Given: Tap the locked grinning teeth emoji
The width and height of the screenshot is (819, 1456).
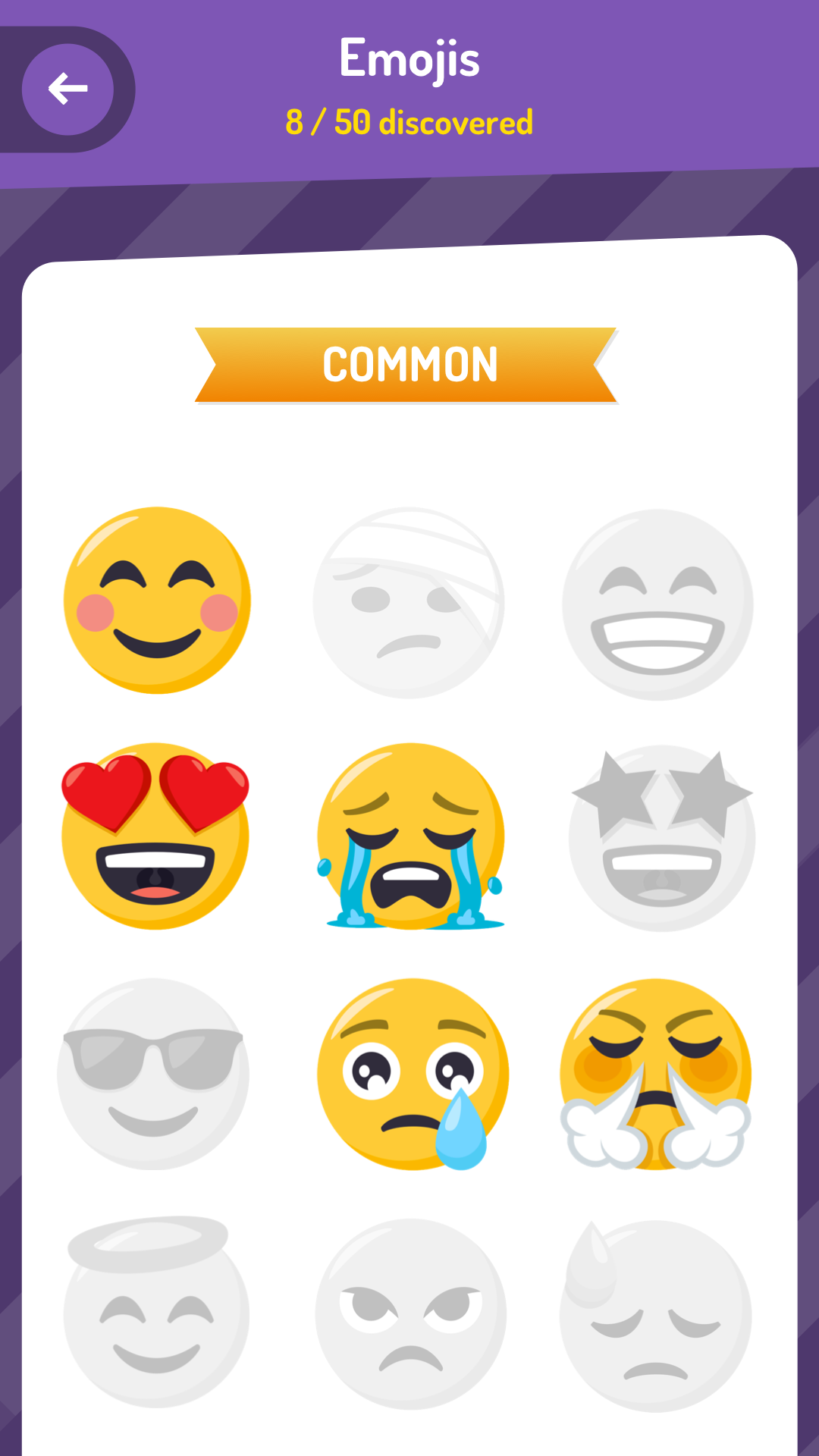Looking at the screenshot, I should click(657, 604).
